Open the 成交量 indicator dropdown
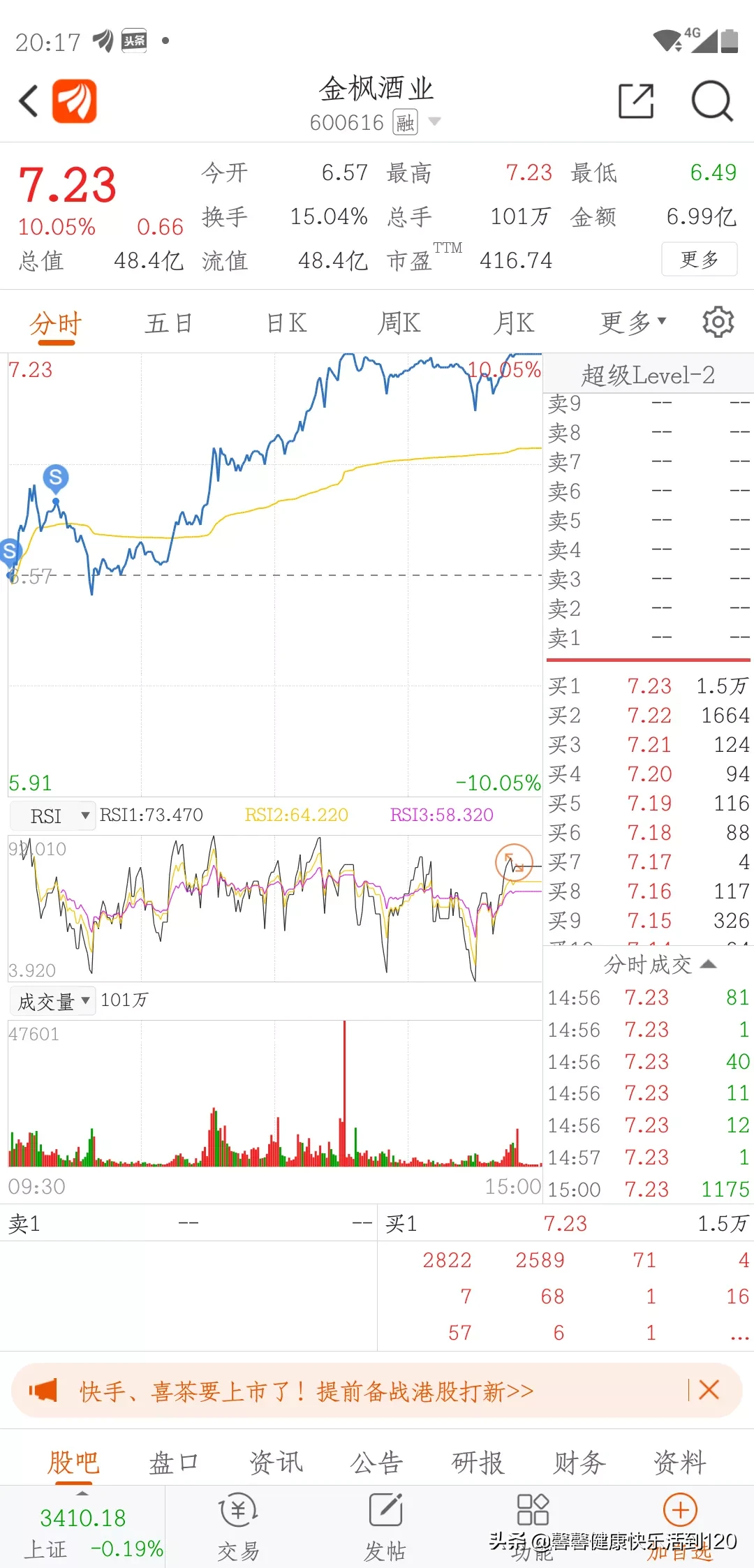754x1568 pixels. click(52, 1001)
